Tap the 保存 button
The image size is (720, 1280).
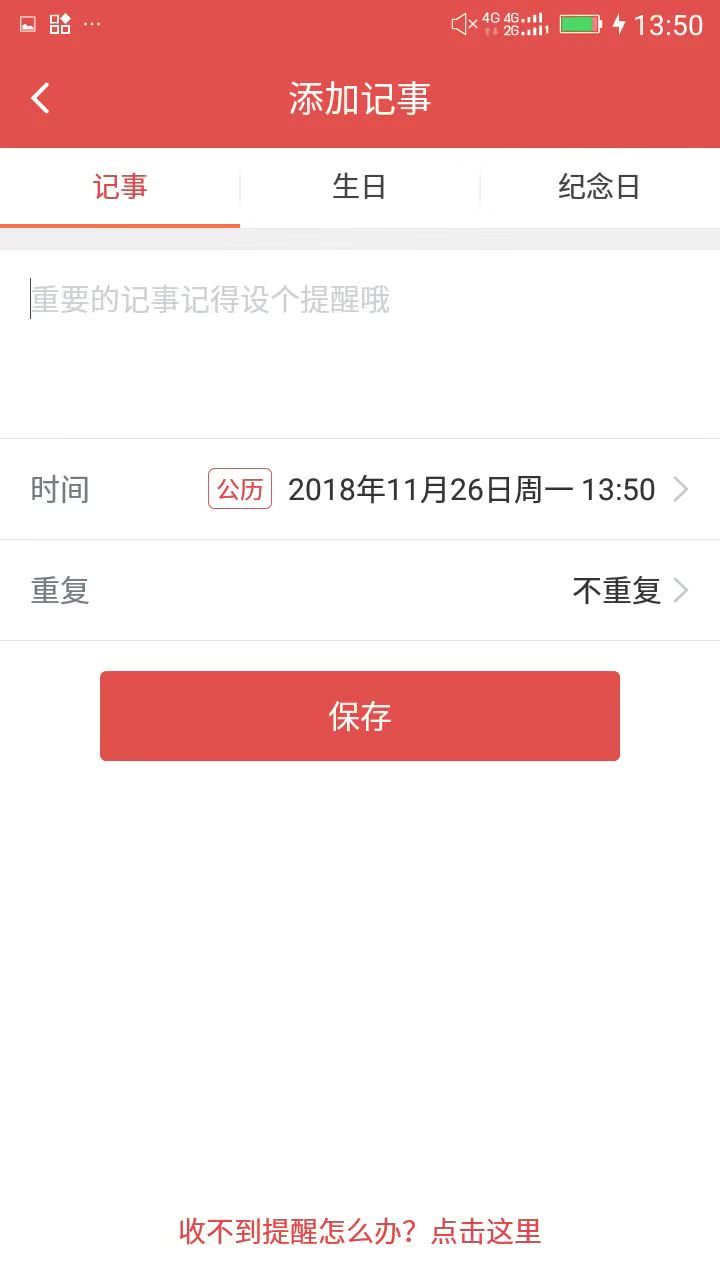pyautogui.click(x=360, y=716)
